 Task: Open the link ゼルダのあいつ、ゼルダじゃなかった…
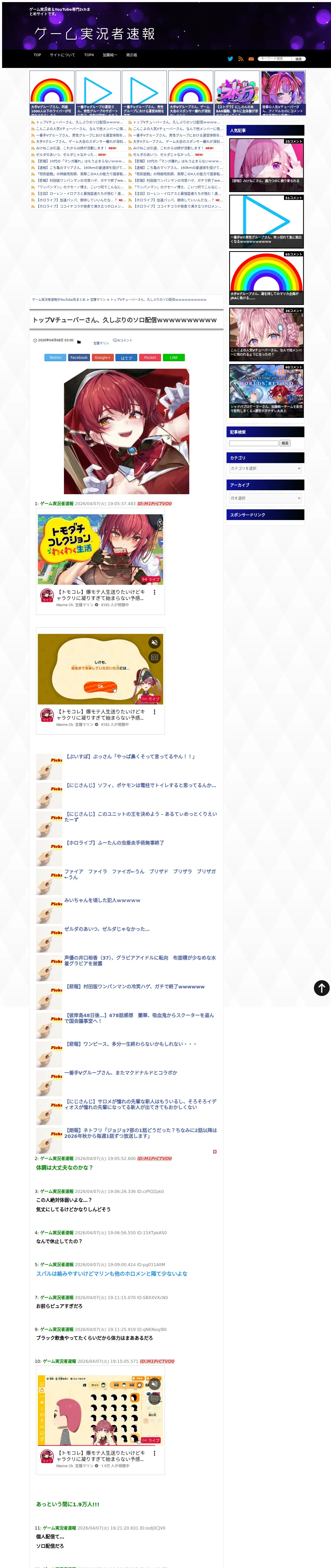coord(107,929)
